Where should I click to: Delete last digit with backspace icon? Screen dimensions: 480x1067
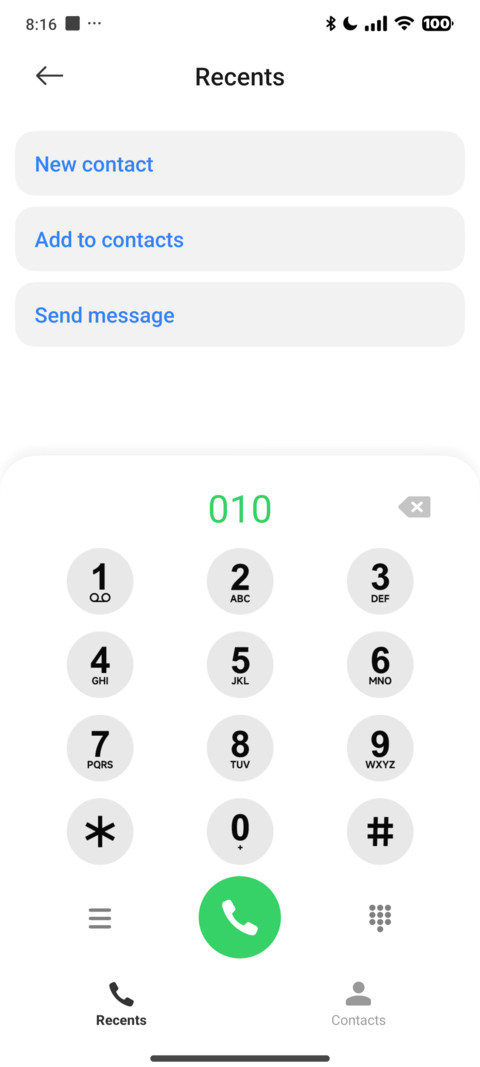click(415, 508)
